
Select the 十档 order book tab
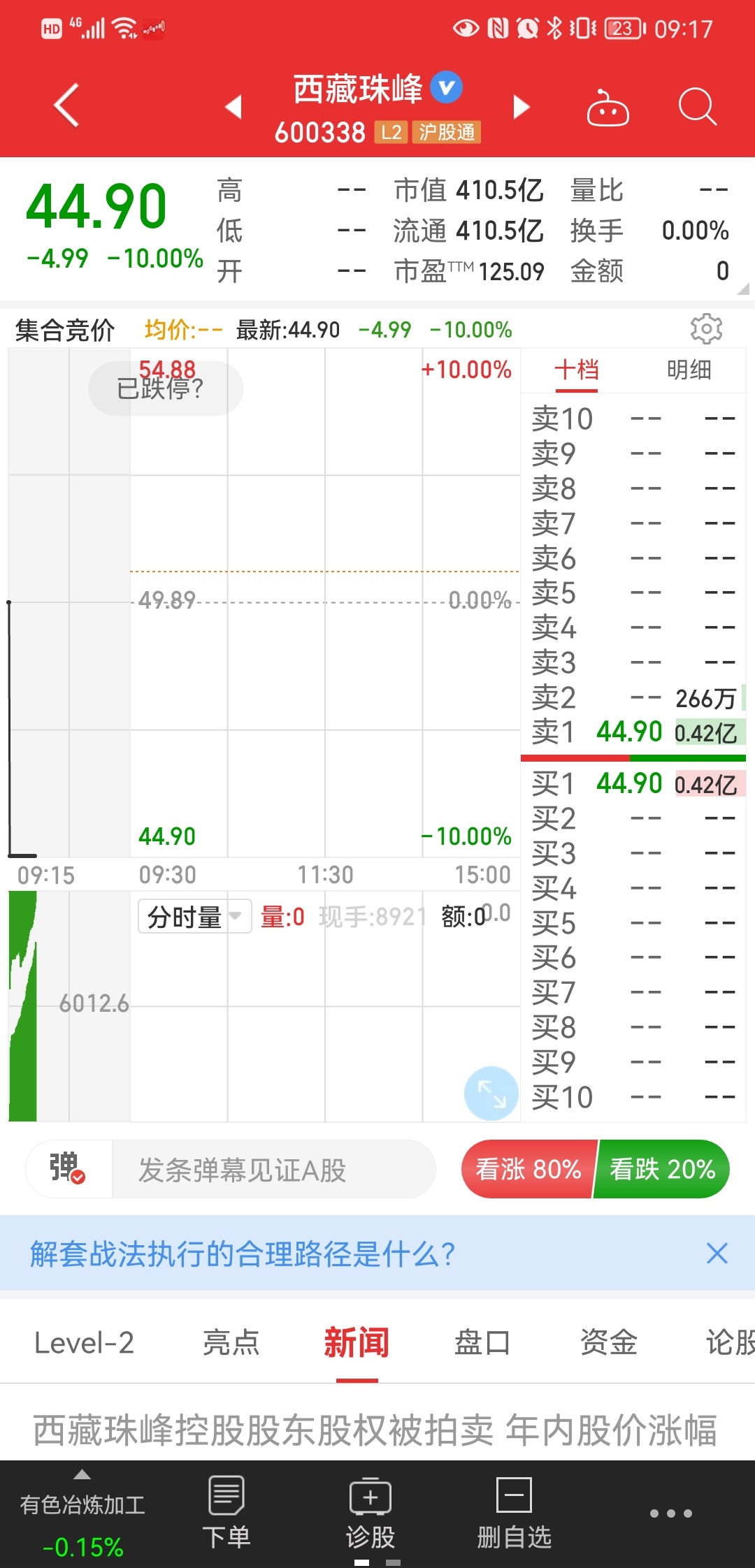(577, 370)
